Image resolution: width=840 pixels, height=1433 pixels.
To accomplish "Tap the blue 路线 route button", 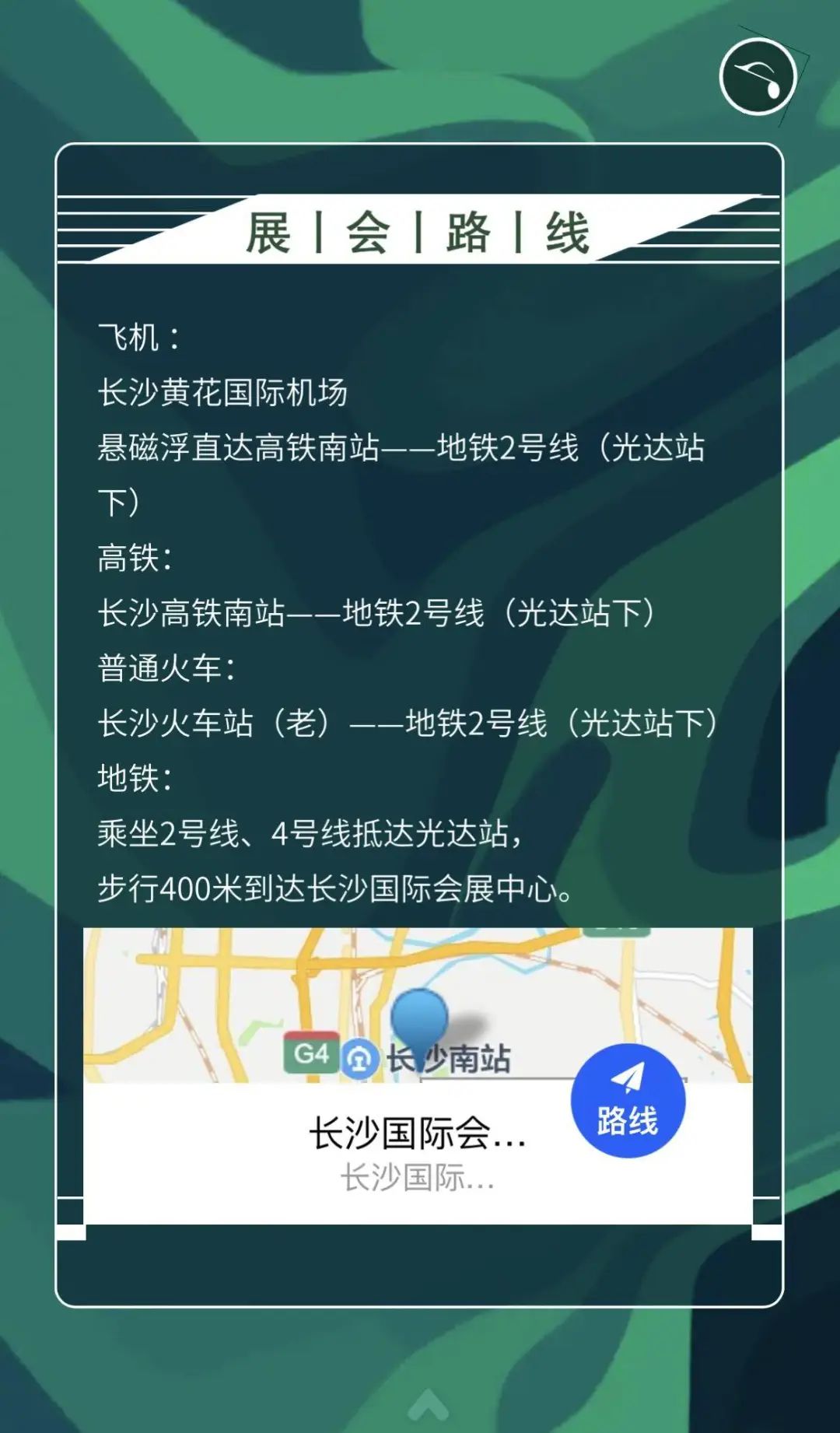I will (x=628, y=1100).
